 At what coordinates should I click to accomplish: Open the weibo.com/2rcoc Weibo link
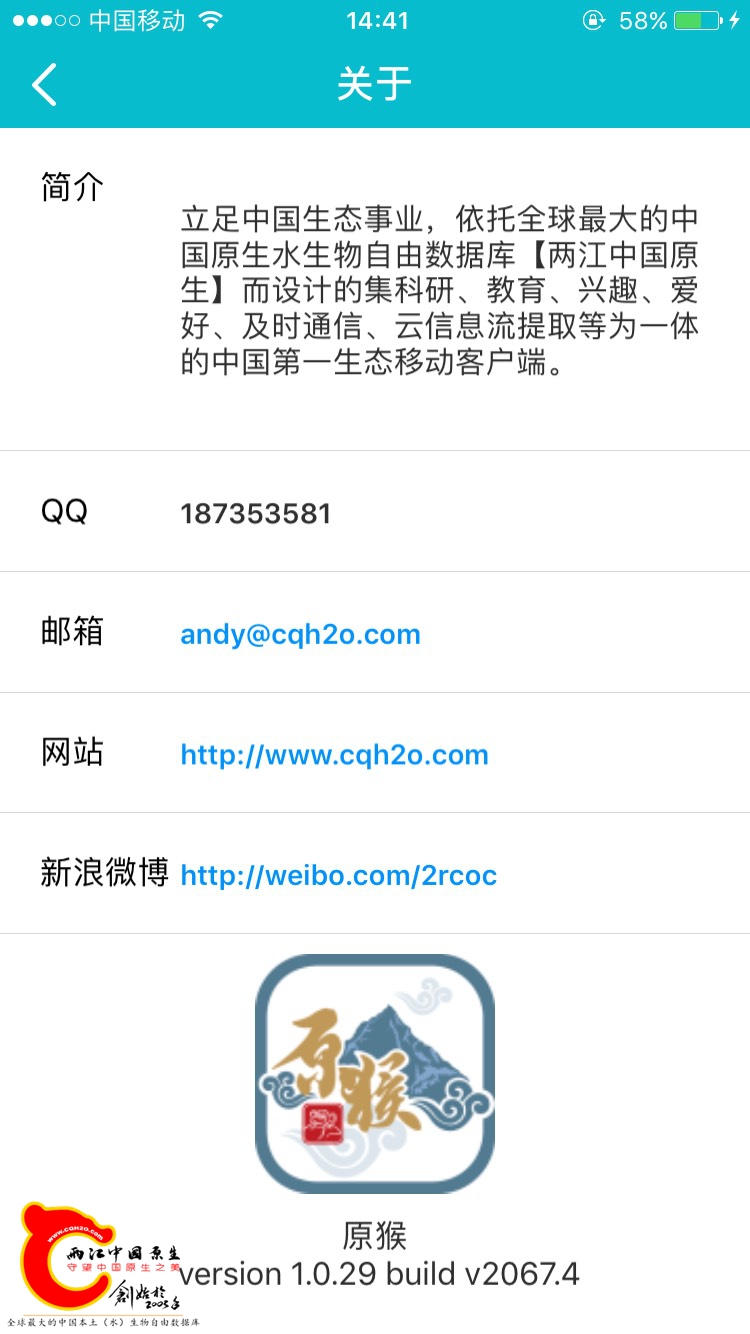click(338, 876)
